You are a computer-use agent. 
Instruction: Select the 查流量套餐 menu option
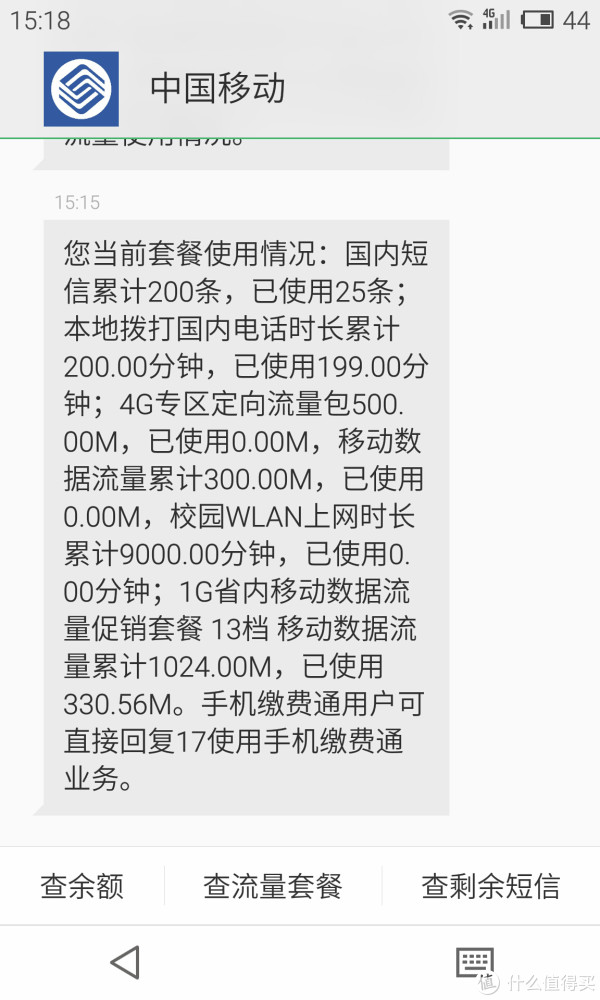[x=273, y=886]
